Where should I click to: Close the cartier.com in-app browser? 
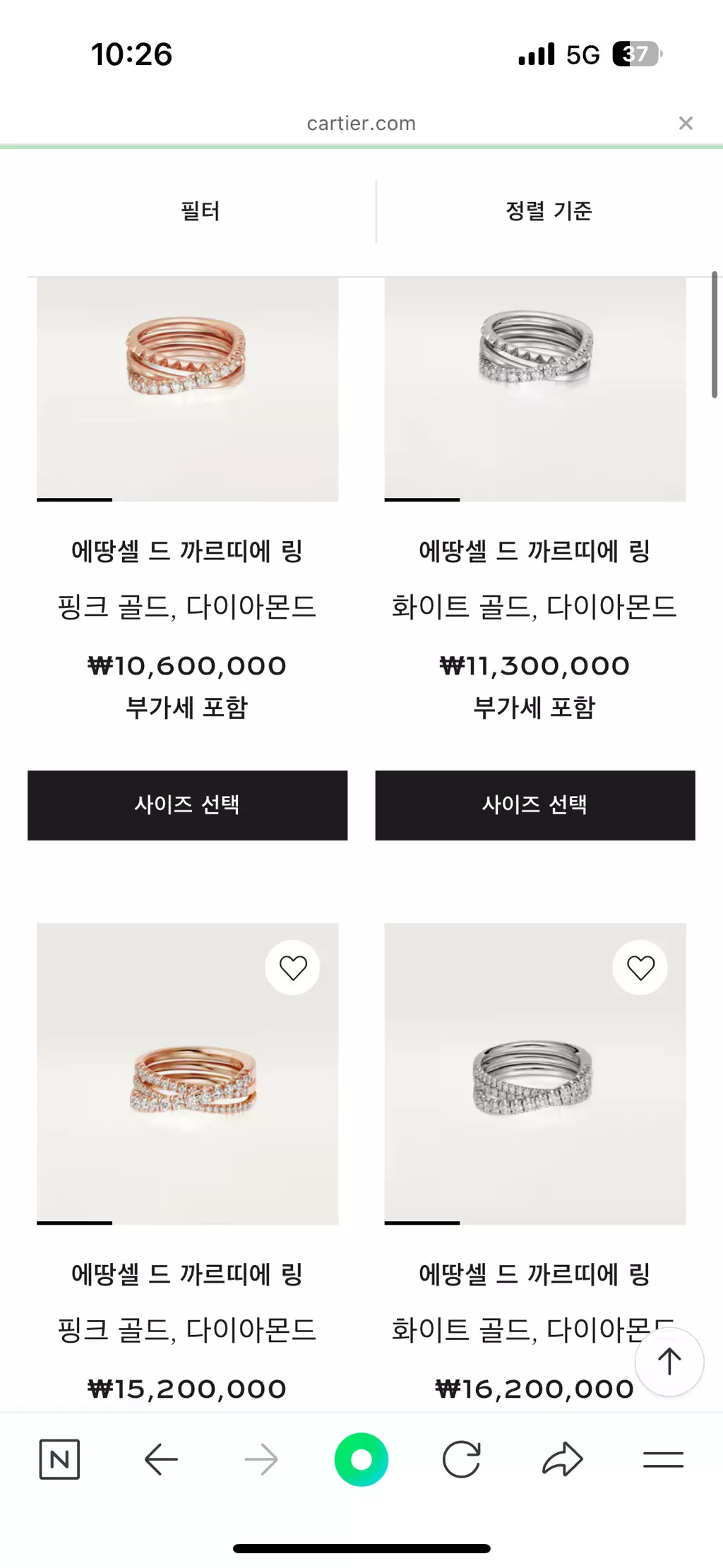click(x=685, y=124)
